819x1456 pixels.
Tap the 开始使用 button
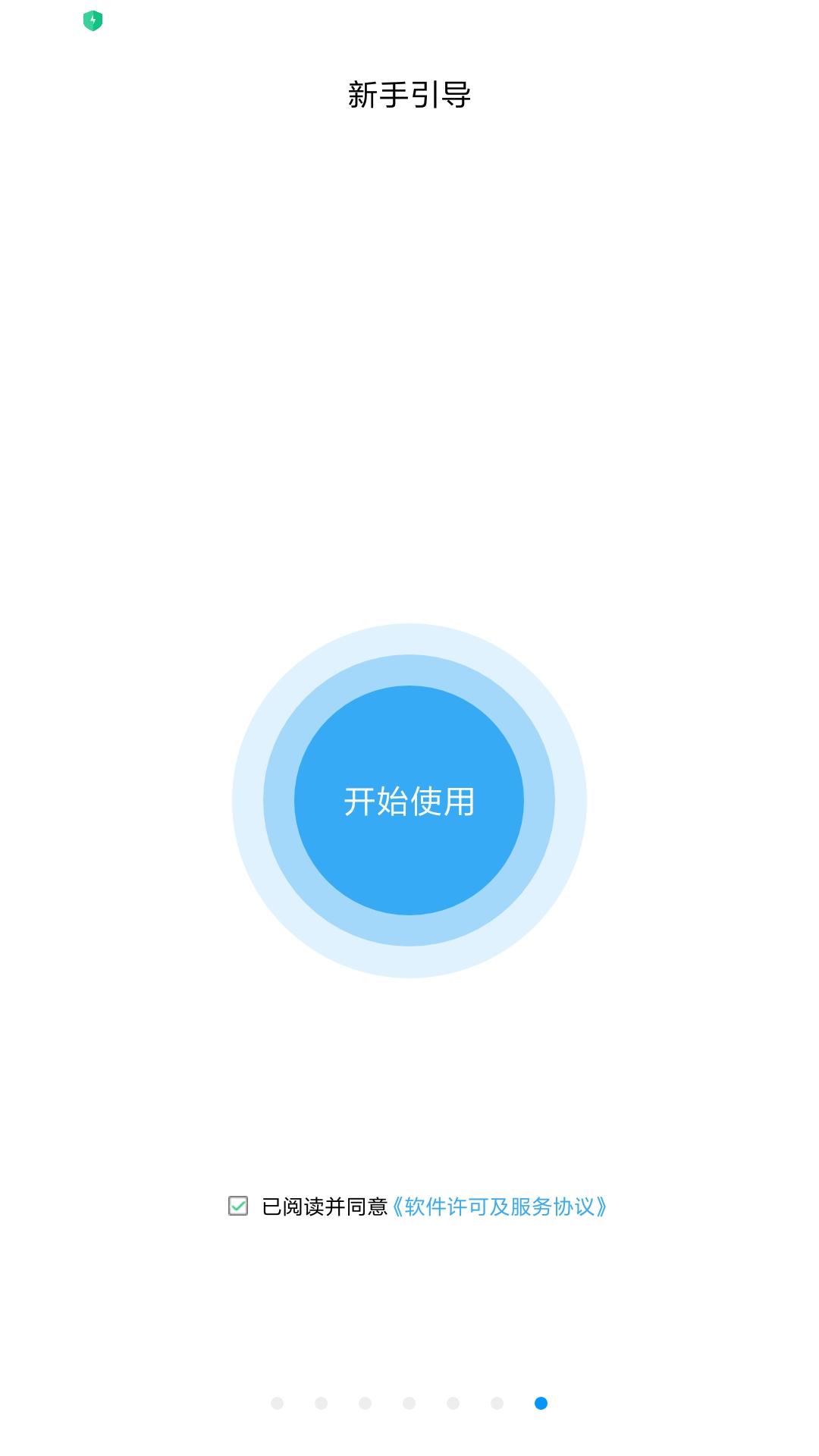(x=409, y=801)
